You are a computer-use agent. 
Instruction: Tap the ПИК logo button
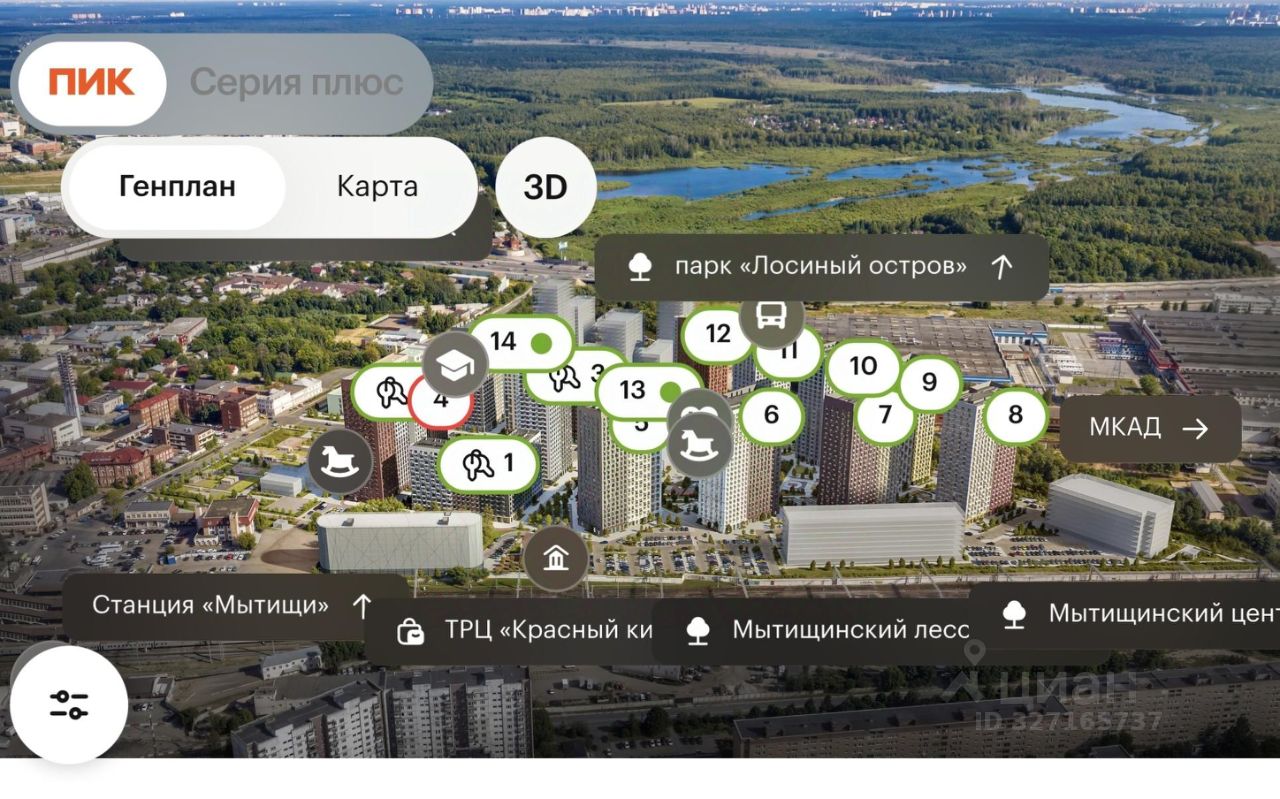[92, 83]
